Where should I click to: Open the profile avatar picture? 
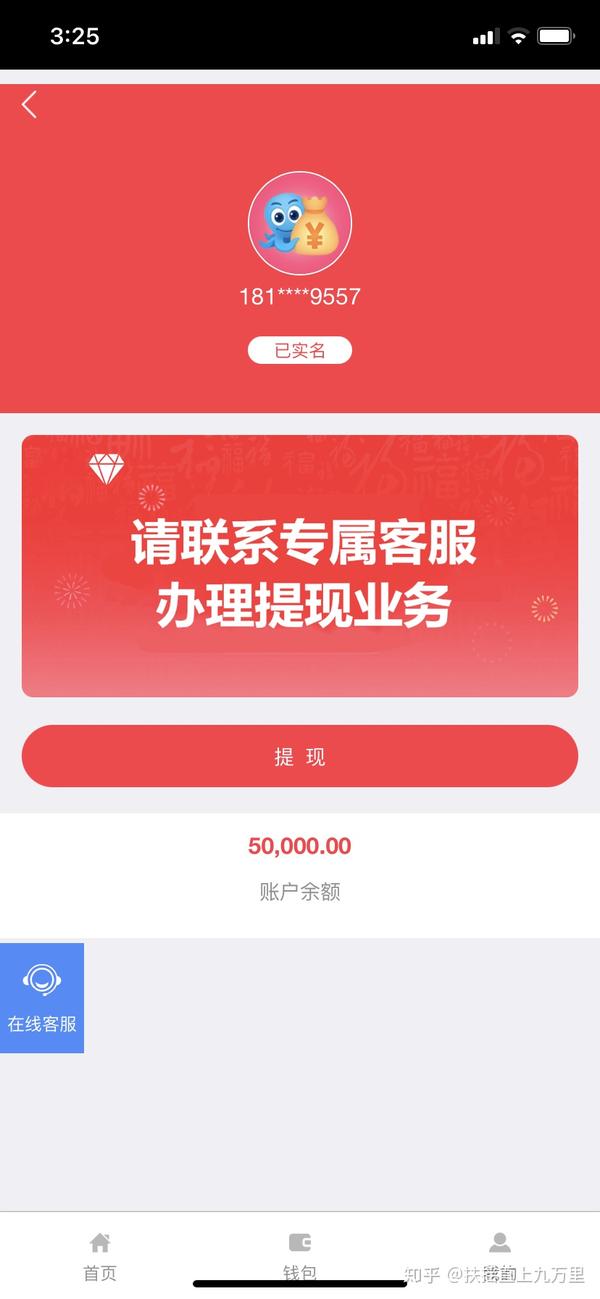point(300,223)
